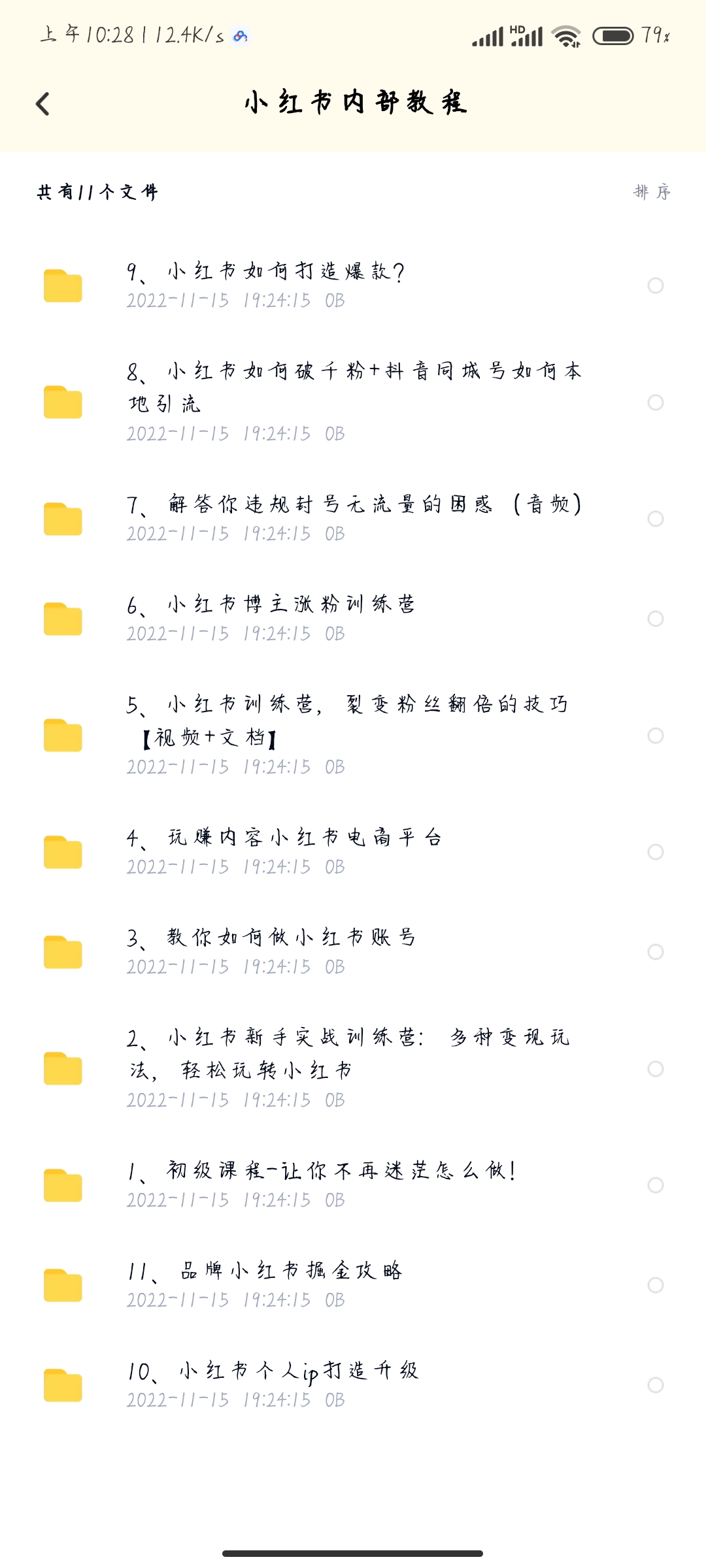Open folder 8、小红书如何破千粉+抖音同城号如何本地引流
This screenshot has height=1568, width=706.
(x=353, y=402)
